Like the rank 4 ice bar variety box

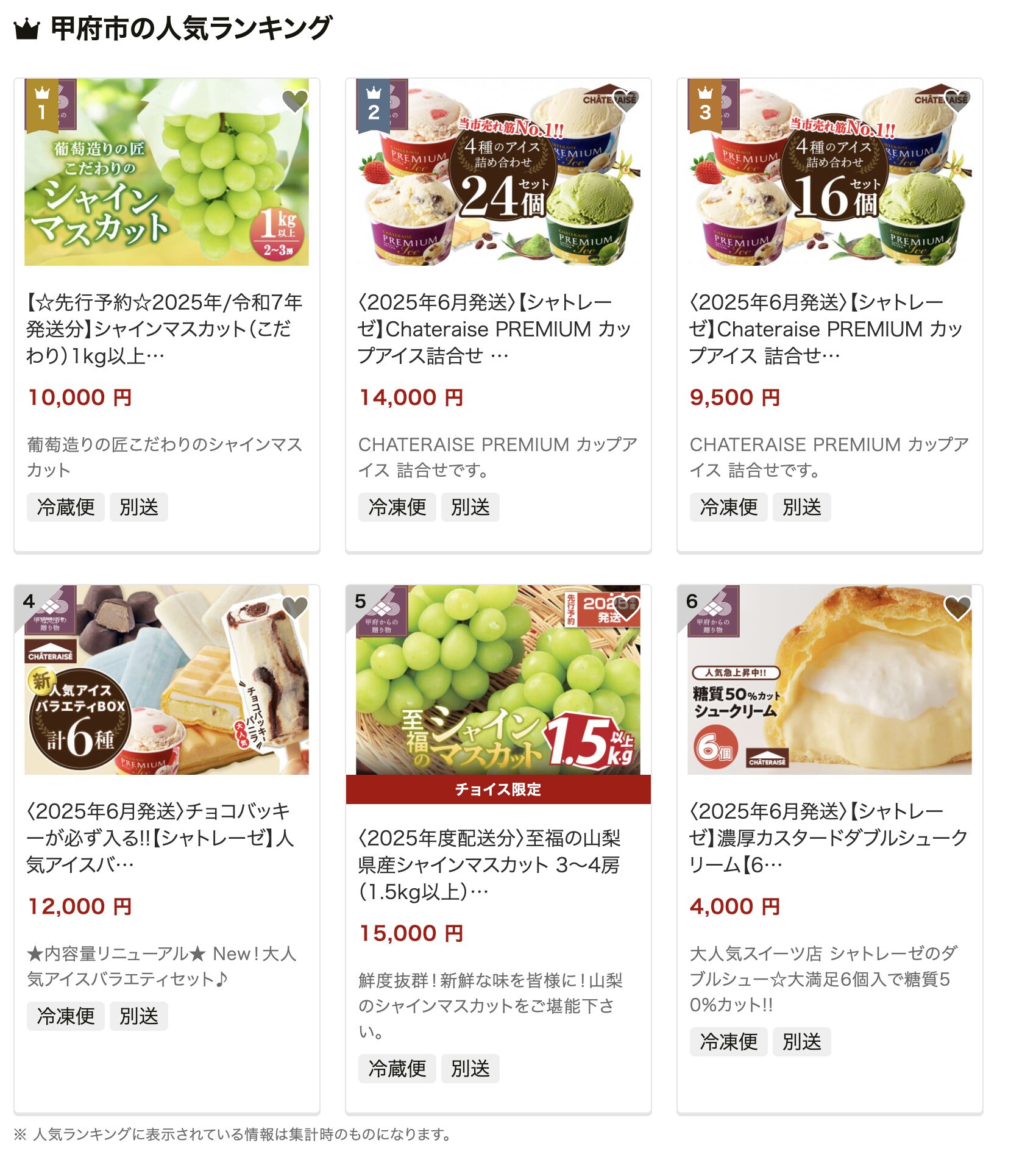pos(295,608)
